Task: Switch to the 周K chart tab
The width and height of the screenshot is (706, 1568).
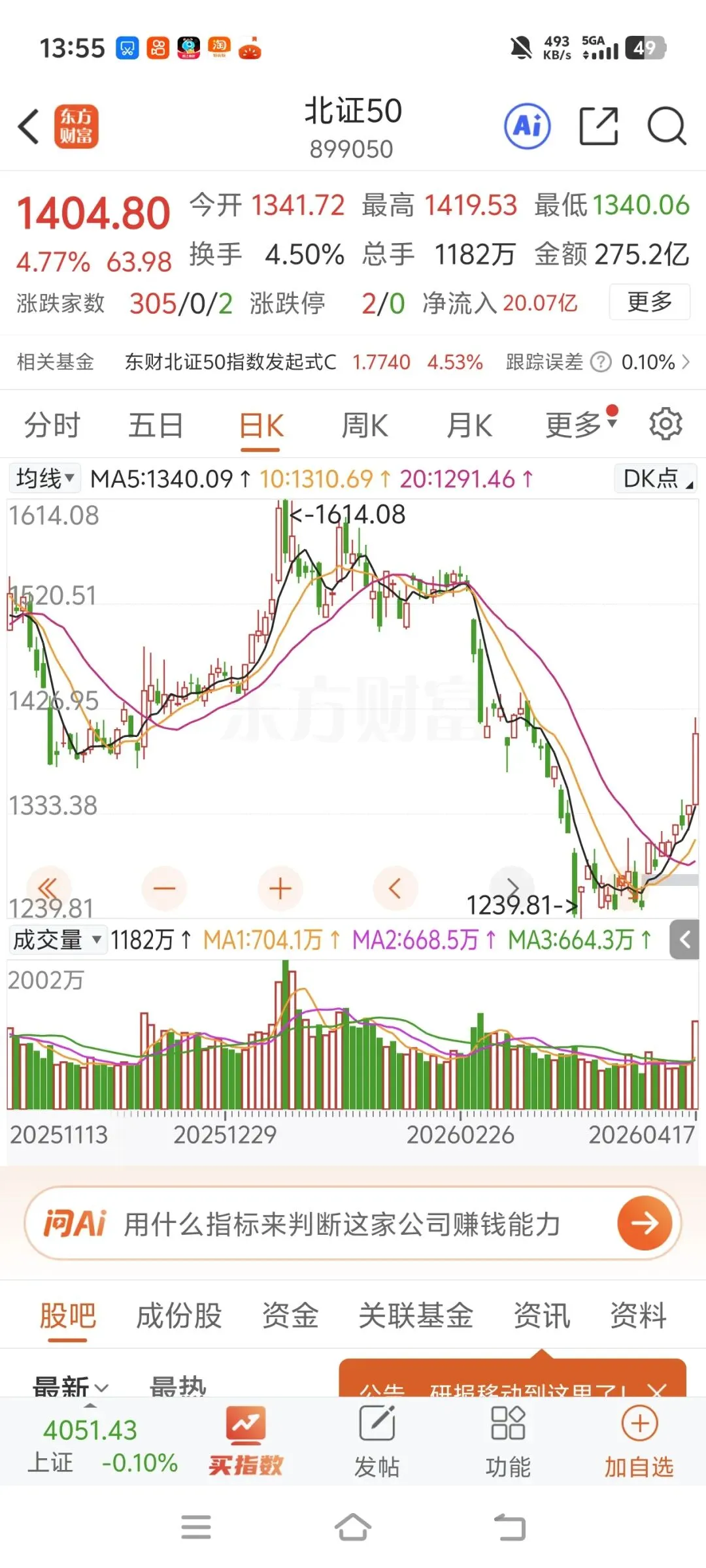Action: [365, 426]
